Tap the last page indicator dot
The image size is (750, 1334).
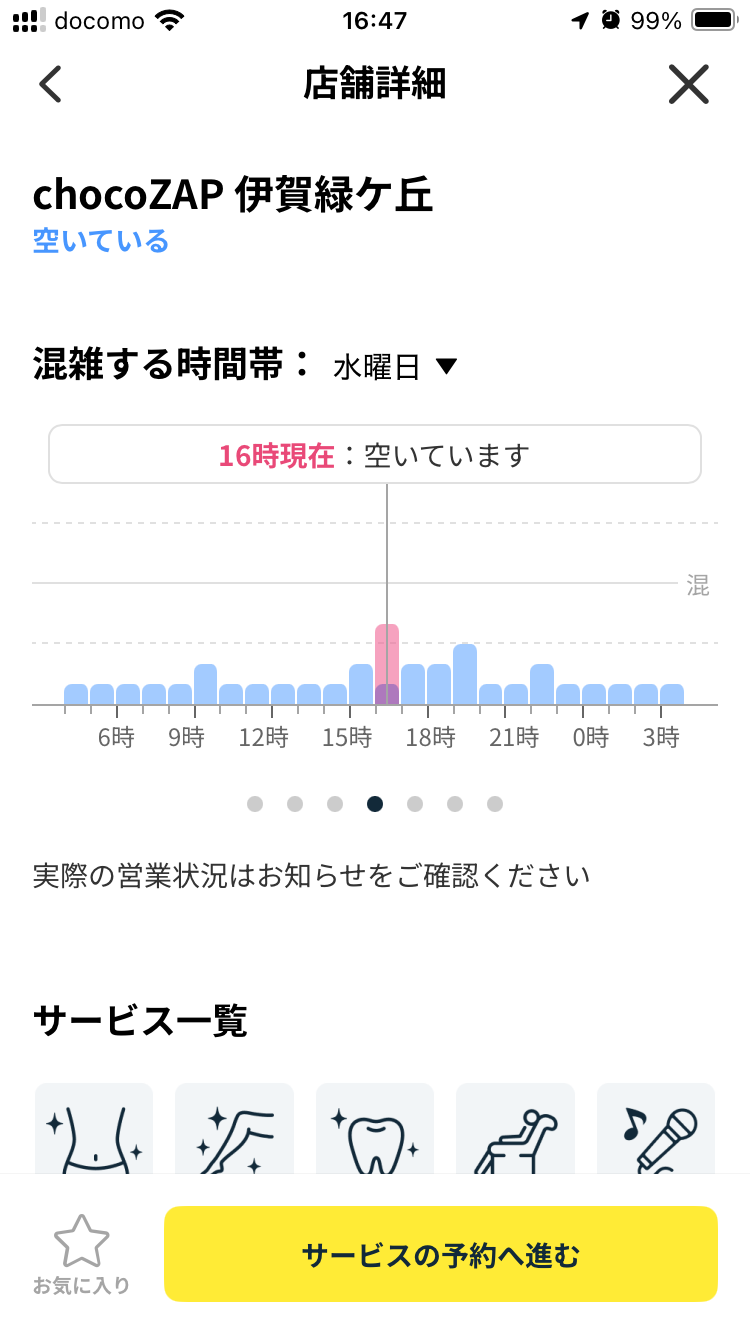(x=495, y=804)
